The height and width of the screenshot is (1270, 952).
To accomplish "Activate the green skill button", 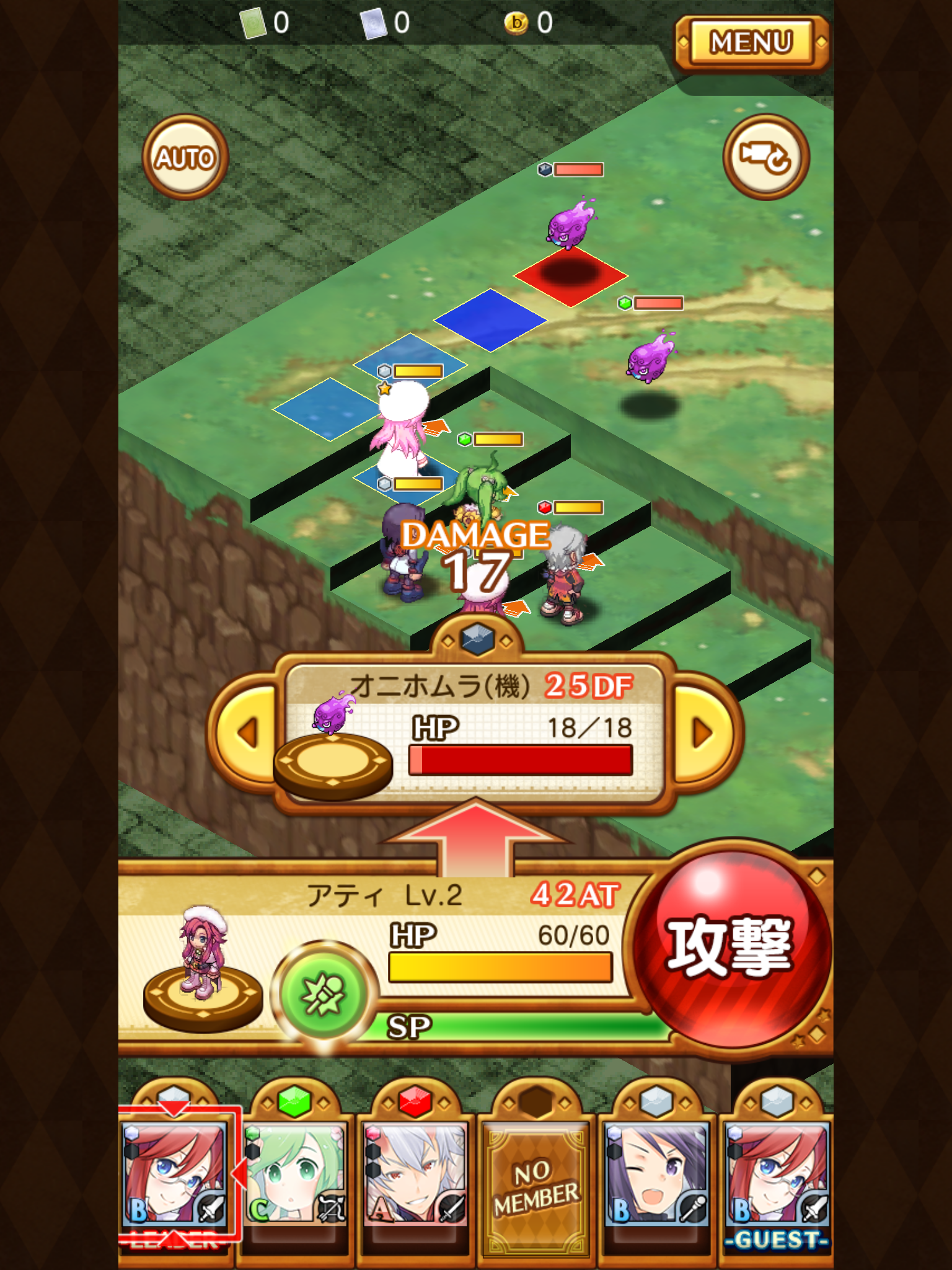I will tap(324, 995).
